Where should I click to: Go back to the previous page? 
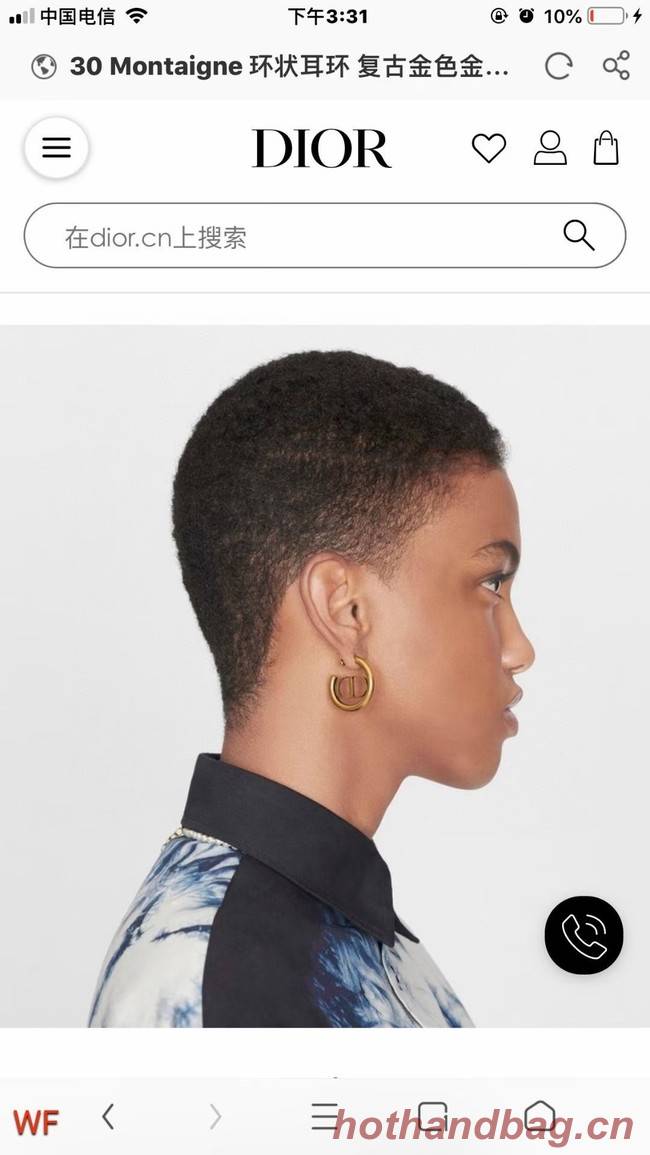coord(108,1117)
